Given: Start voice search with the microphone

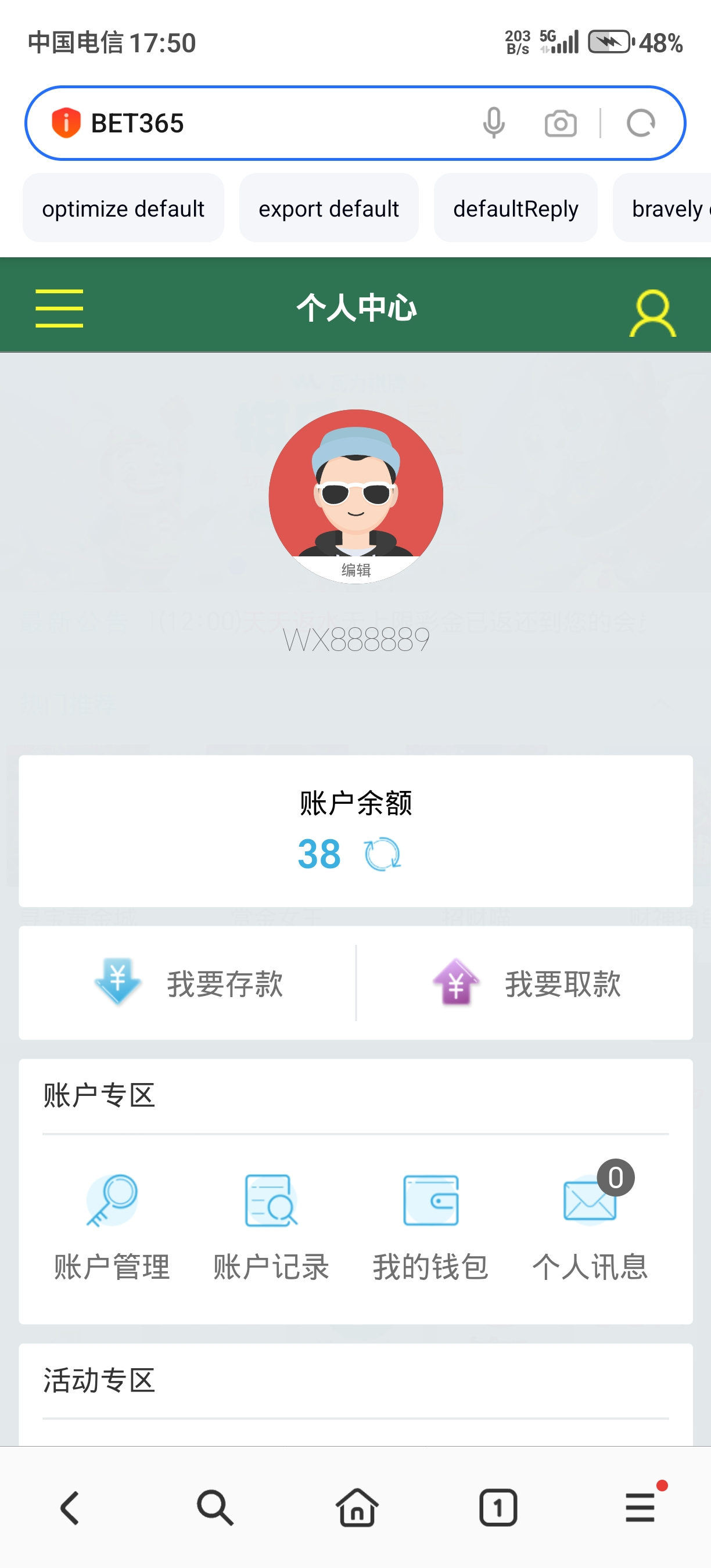Looking at the screenshot, I should [x=494, y=124].
